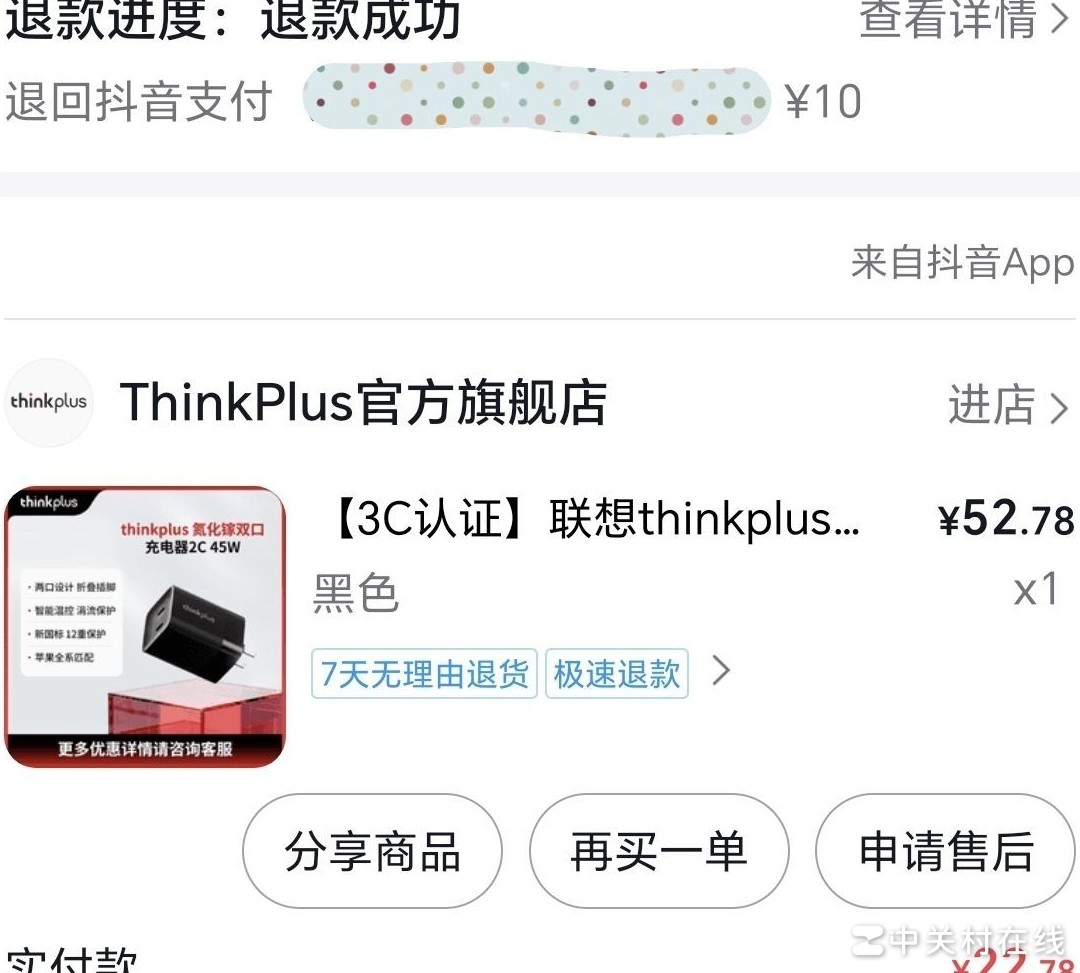Open ThinkPlus官方旗舰店 store page

click(x=363, y=403)
